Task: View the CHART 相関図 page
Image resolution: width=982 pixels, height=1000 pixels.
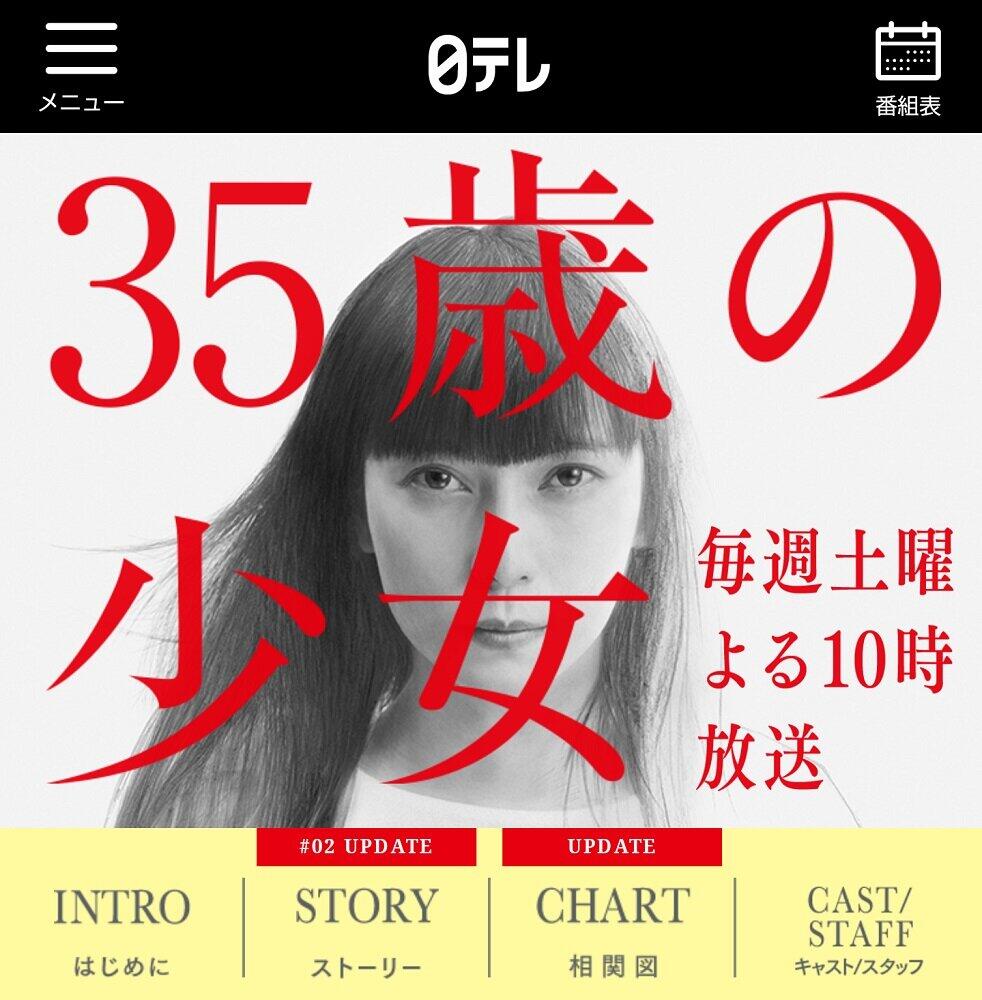Action: (x=612, y=927)
